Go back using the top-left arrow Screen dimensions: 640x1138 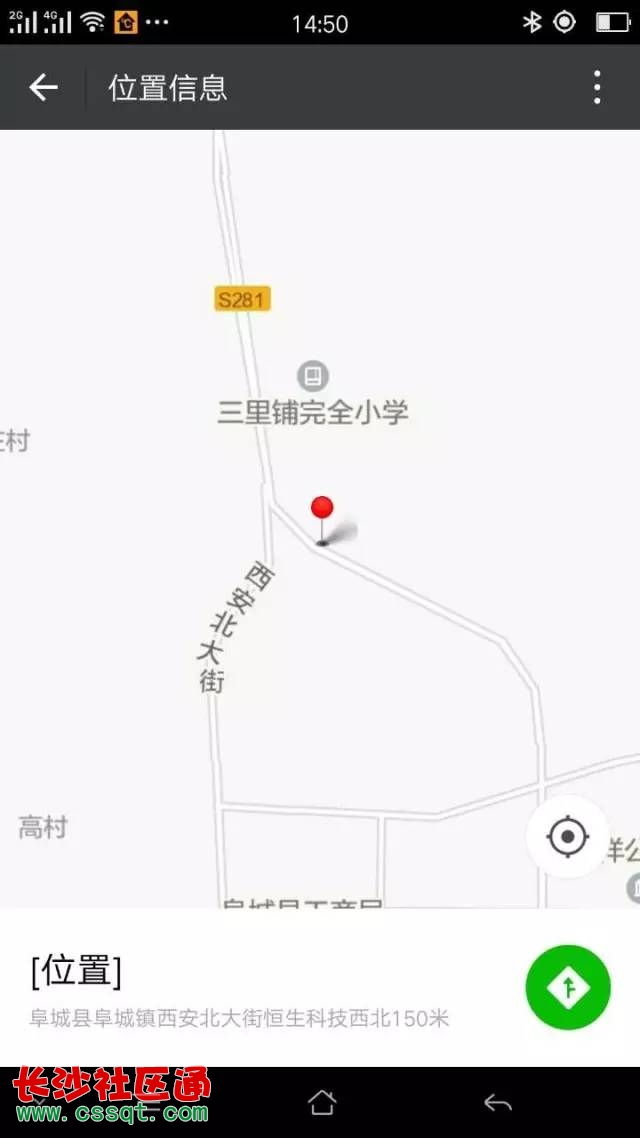(43, 88)
